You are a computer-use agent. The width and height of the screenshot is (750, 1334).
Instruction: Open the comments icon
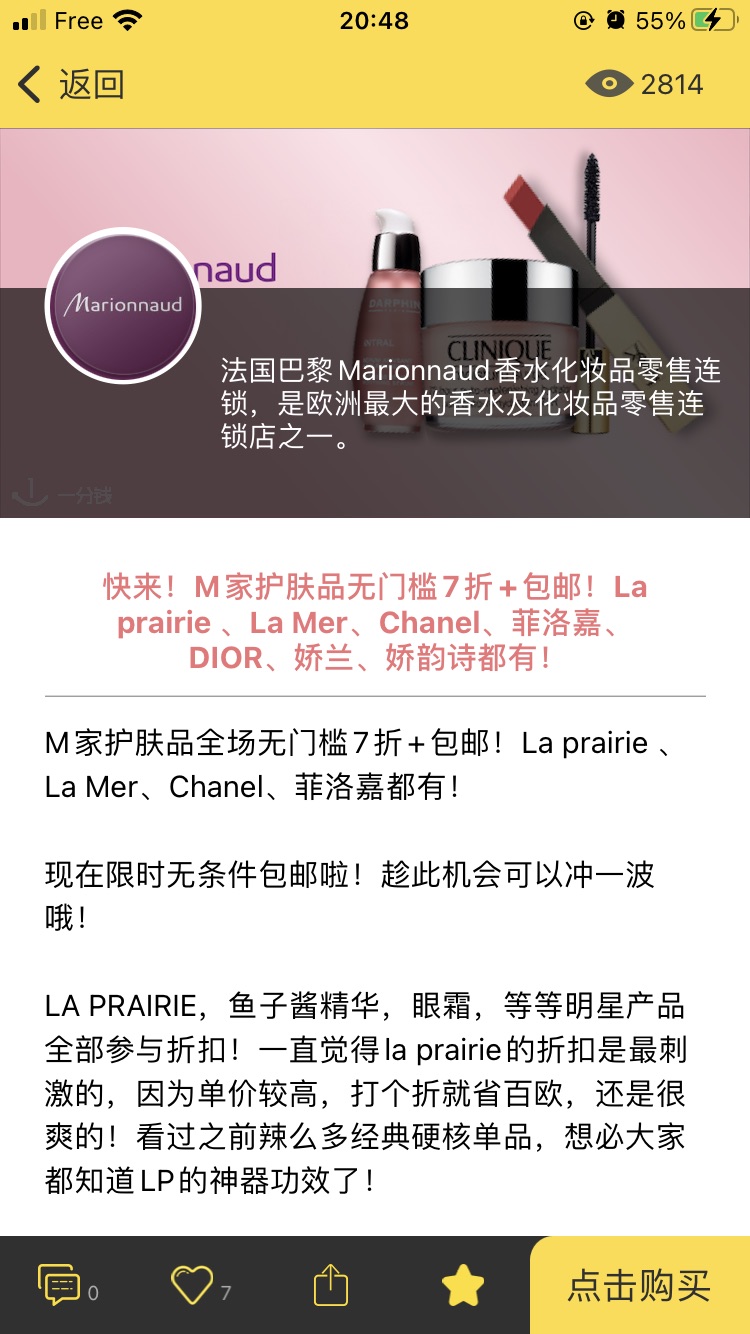click(x=58, y=1285)
